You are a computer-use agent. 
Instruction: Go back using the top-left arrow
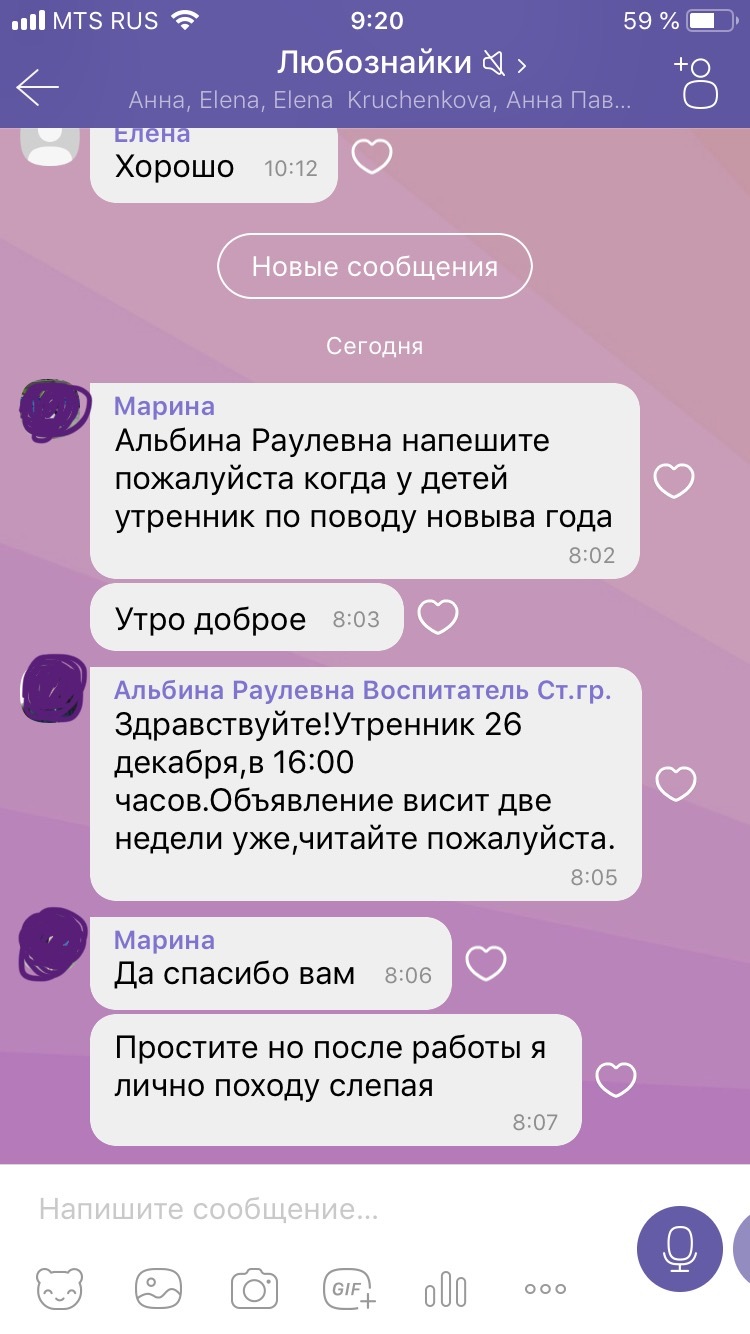click(x=38, y=87)
